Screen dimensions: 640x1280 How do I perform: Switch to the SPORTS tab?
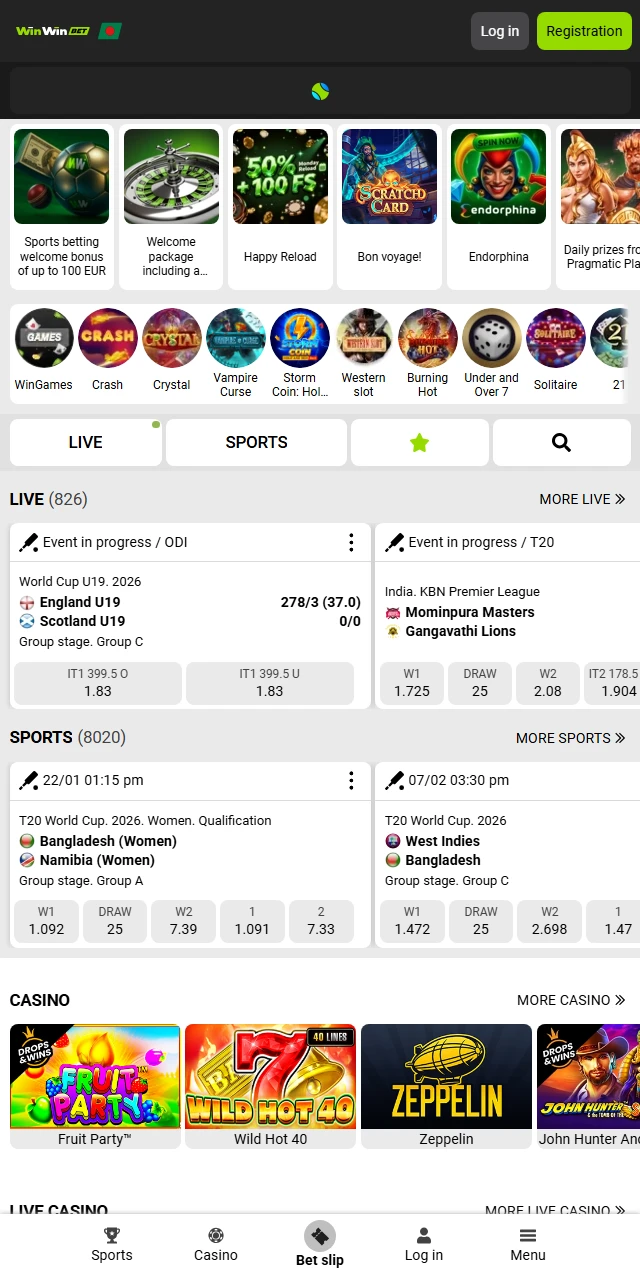pyautogui.click(x=256, y=442)
